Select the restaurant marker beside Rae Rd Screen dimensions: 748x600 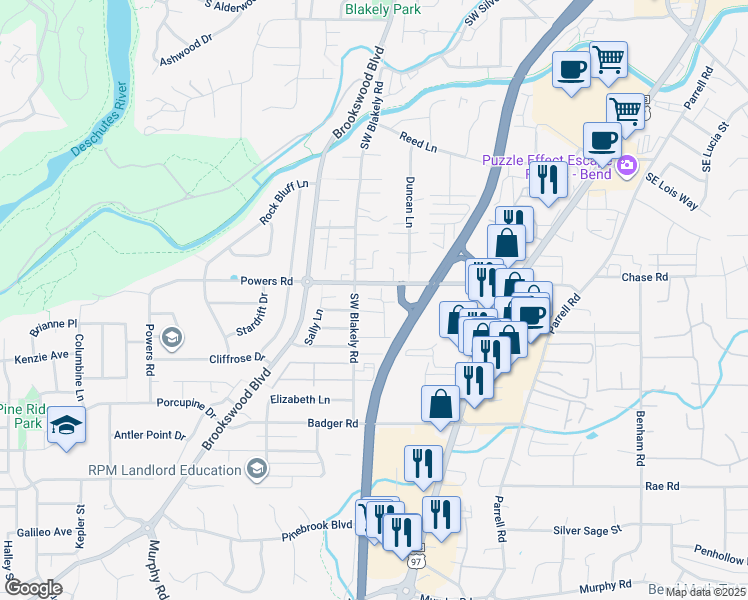point(423,464)
